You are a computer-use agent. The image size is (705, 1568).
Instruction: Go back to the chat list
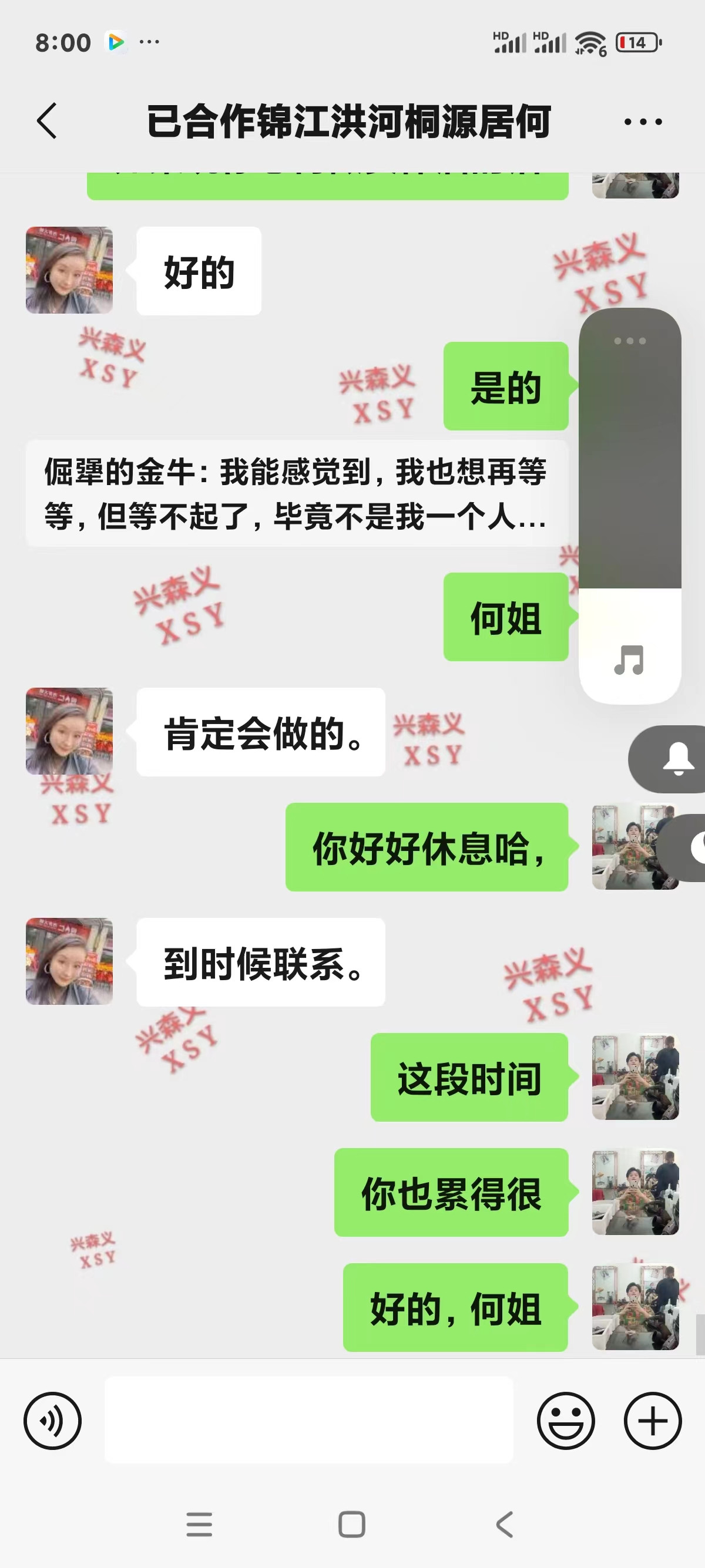(48, 121)
